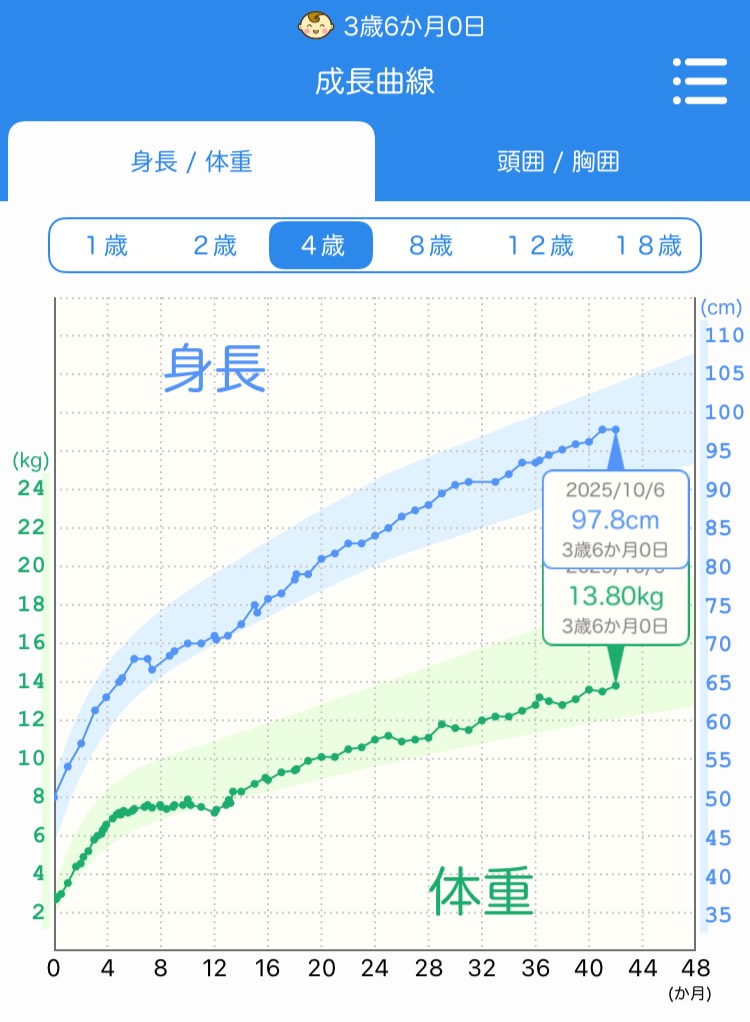Image resolution: width=750 pixels, height=1022 pixels.
Task: Switch chart to the 12歳 range
Action: pos(539,245)
